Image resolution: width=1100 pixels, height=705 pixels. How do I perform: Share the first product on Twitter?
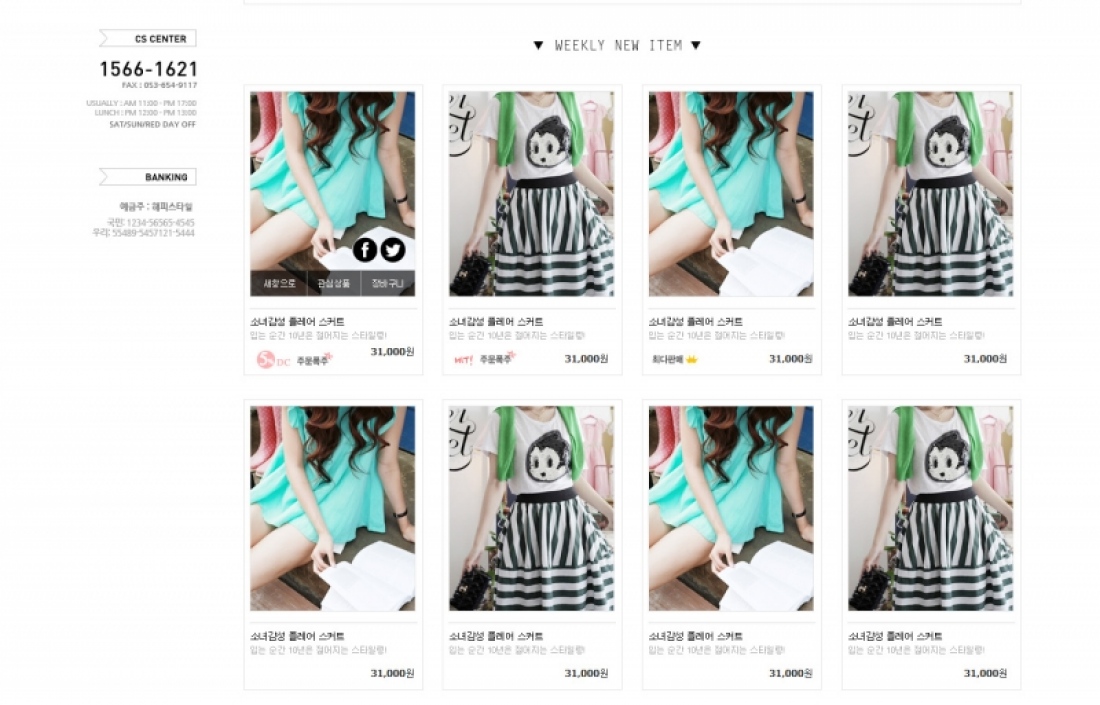click(x=393, y=250)
